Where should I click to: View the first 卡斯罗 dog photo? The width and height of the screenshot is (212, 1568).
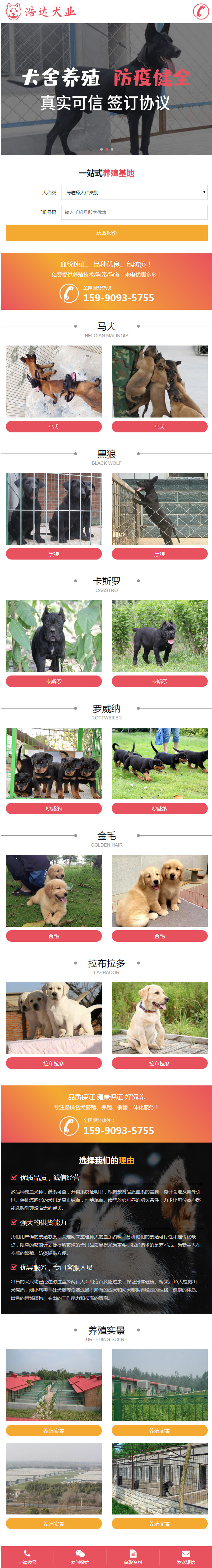coord(54,636)
